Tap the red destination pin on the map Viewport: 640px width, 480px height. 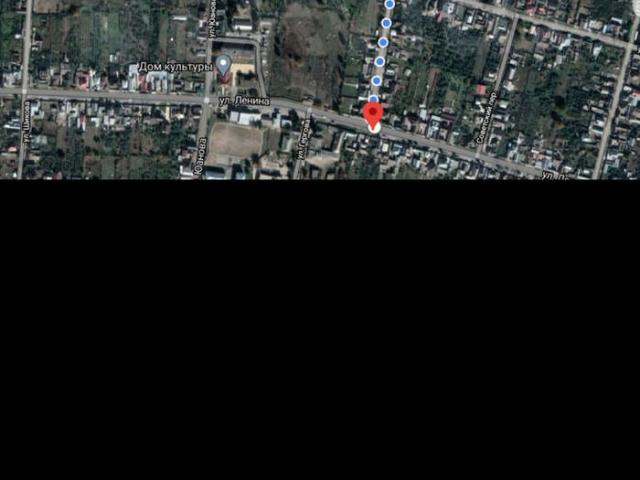[x=374, y=116]
